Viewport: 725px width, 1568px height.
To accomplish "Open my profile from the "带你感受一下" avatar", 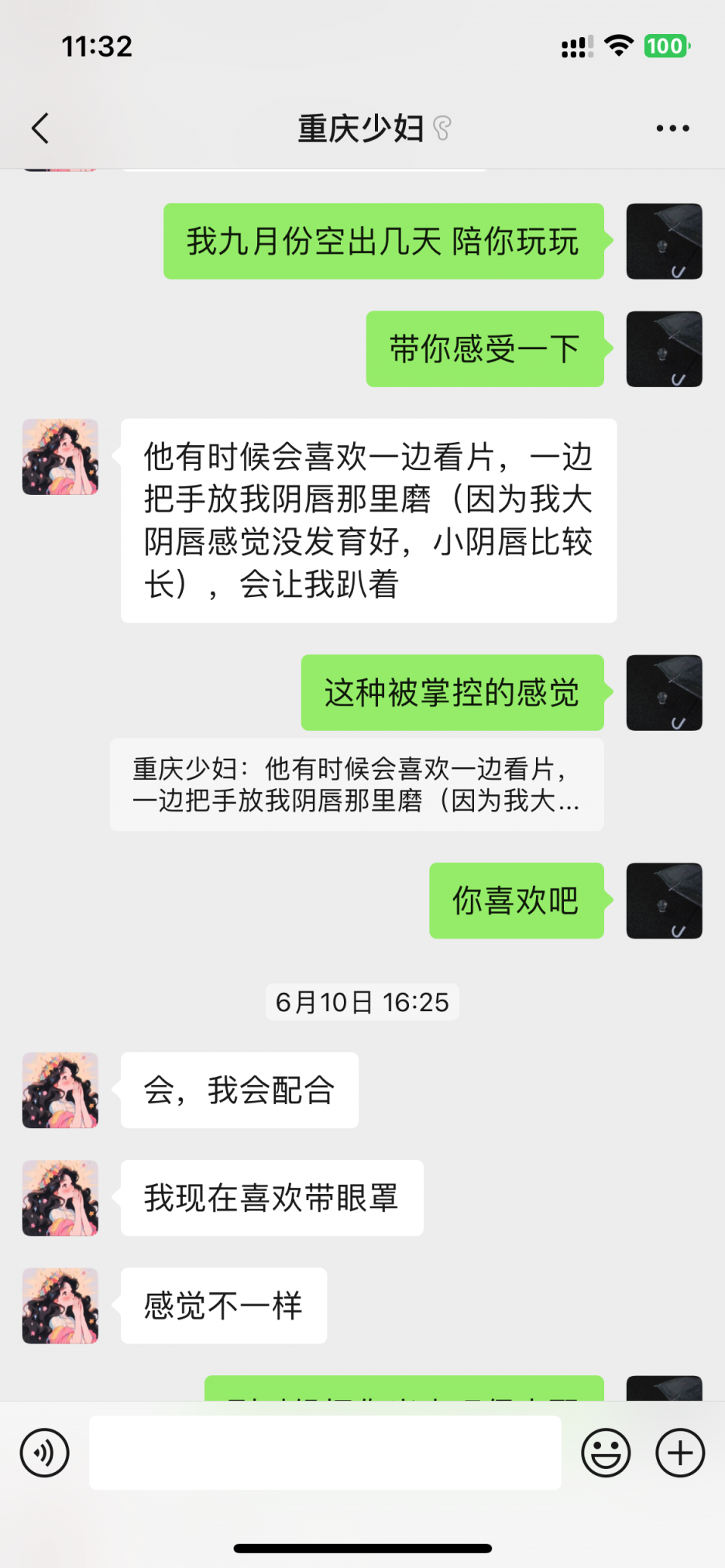I will tap(664, 349).
